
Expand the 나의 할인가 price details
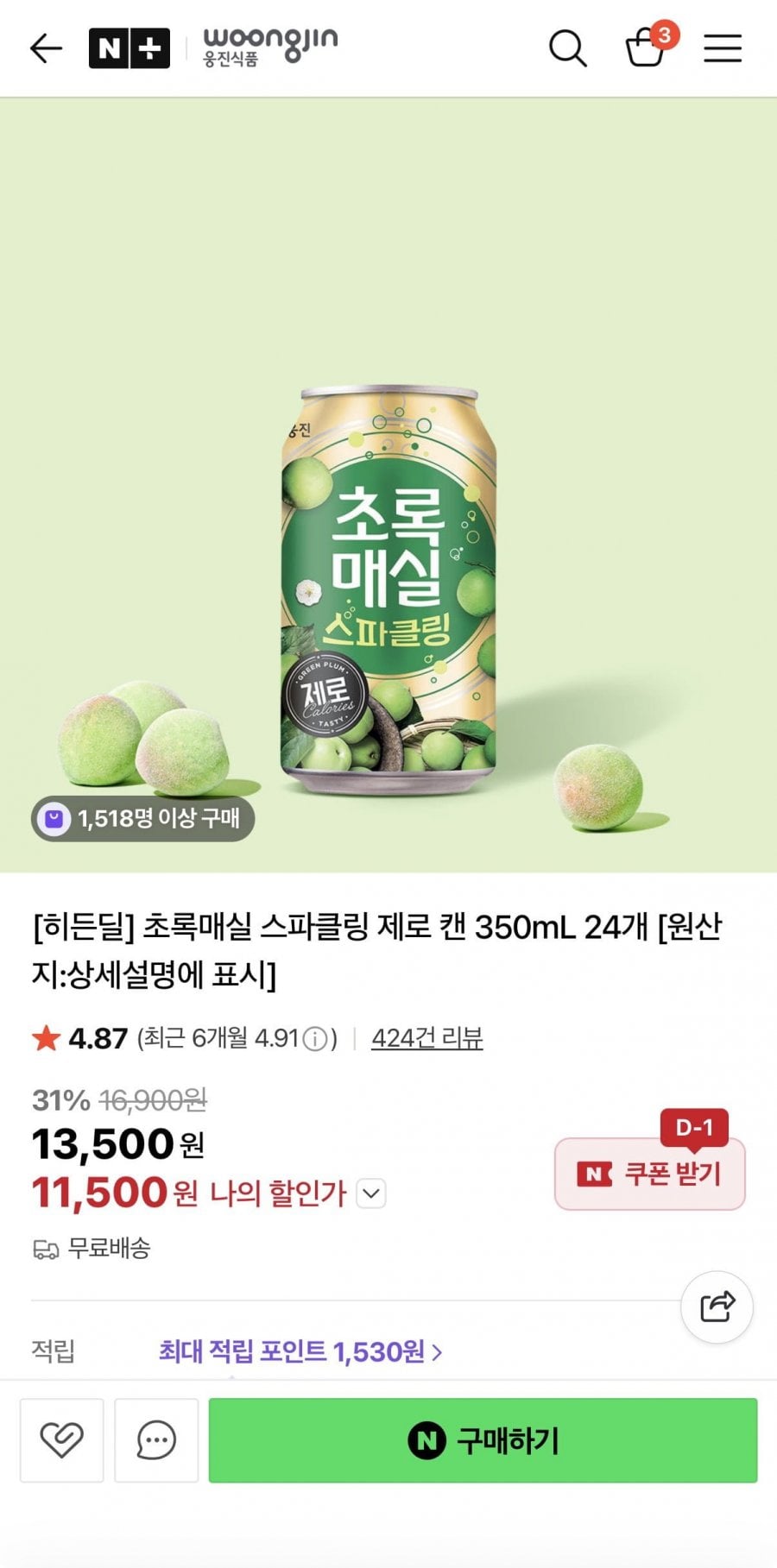point(371,1193)
